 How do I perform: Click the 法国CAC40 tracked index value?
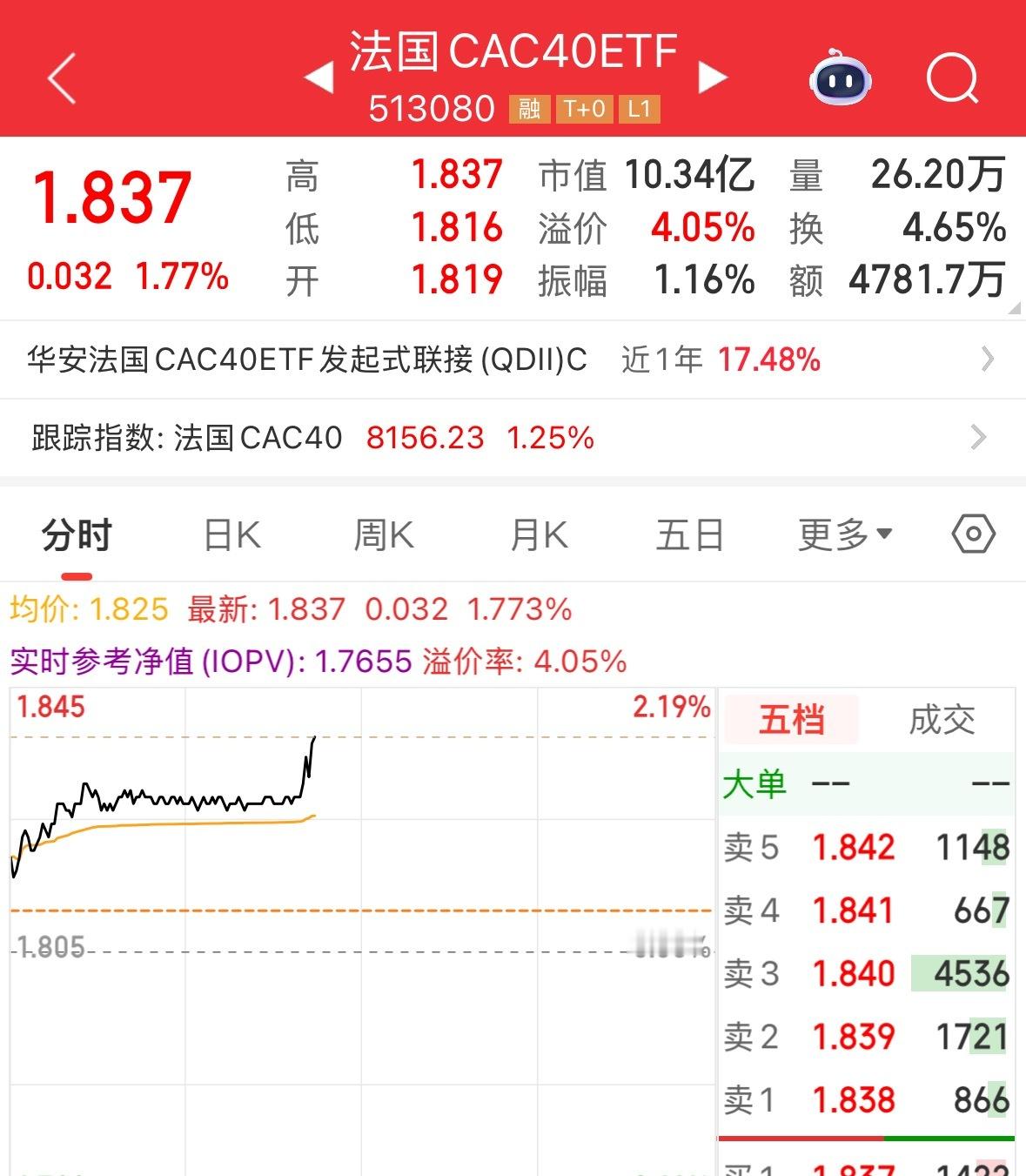[426, 438]
